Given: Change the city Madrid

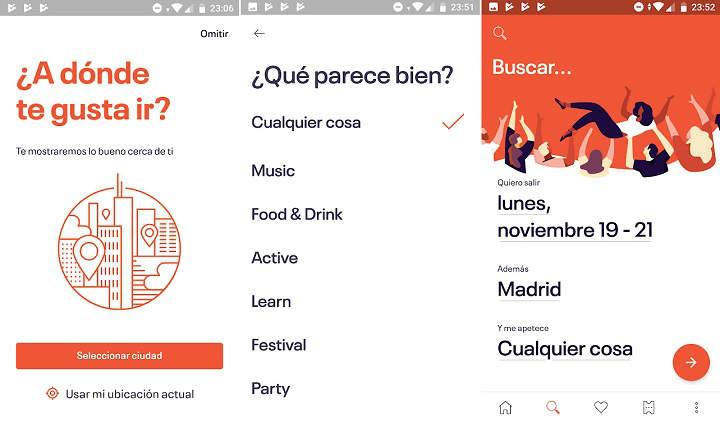Looking at the screenshot, I should (529, 289).
